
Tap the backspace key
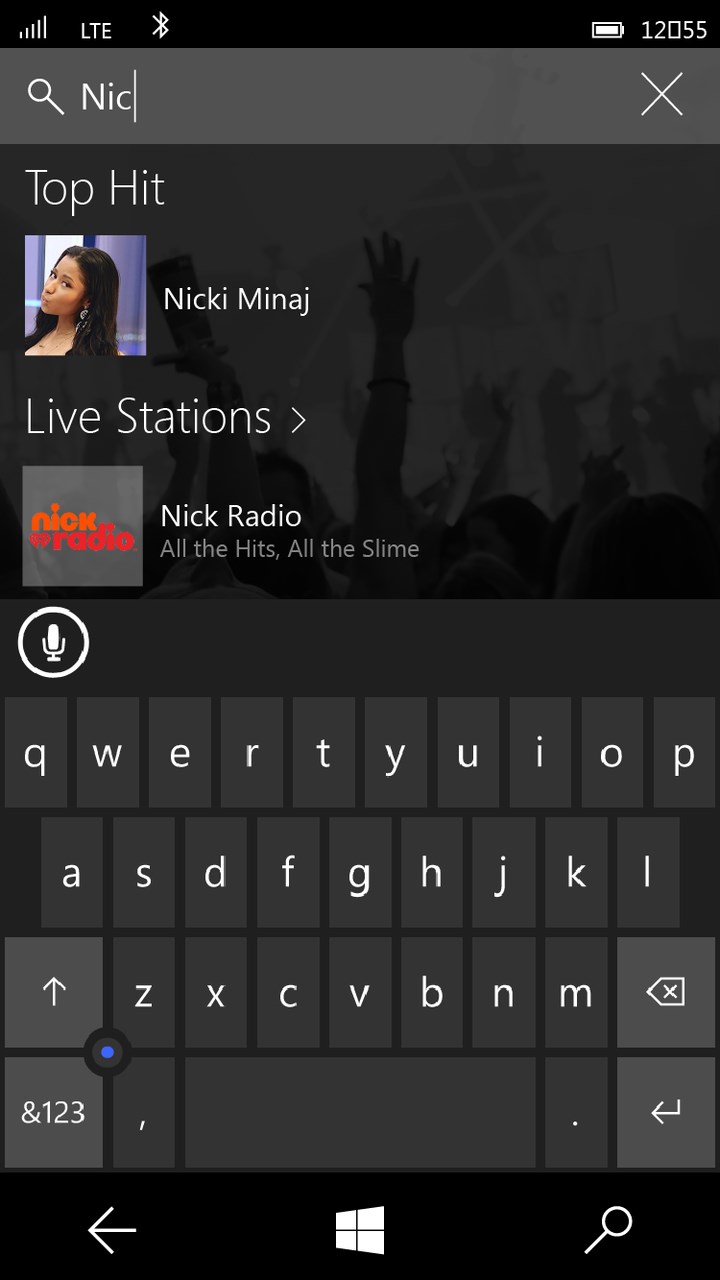coord(666,992)
